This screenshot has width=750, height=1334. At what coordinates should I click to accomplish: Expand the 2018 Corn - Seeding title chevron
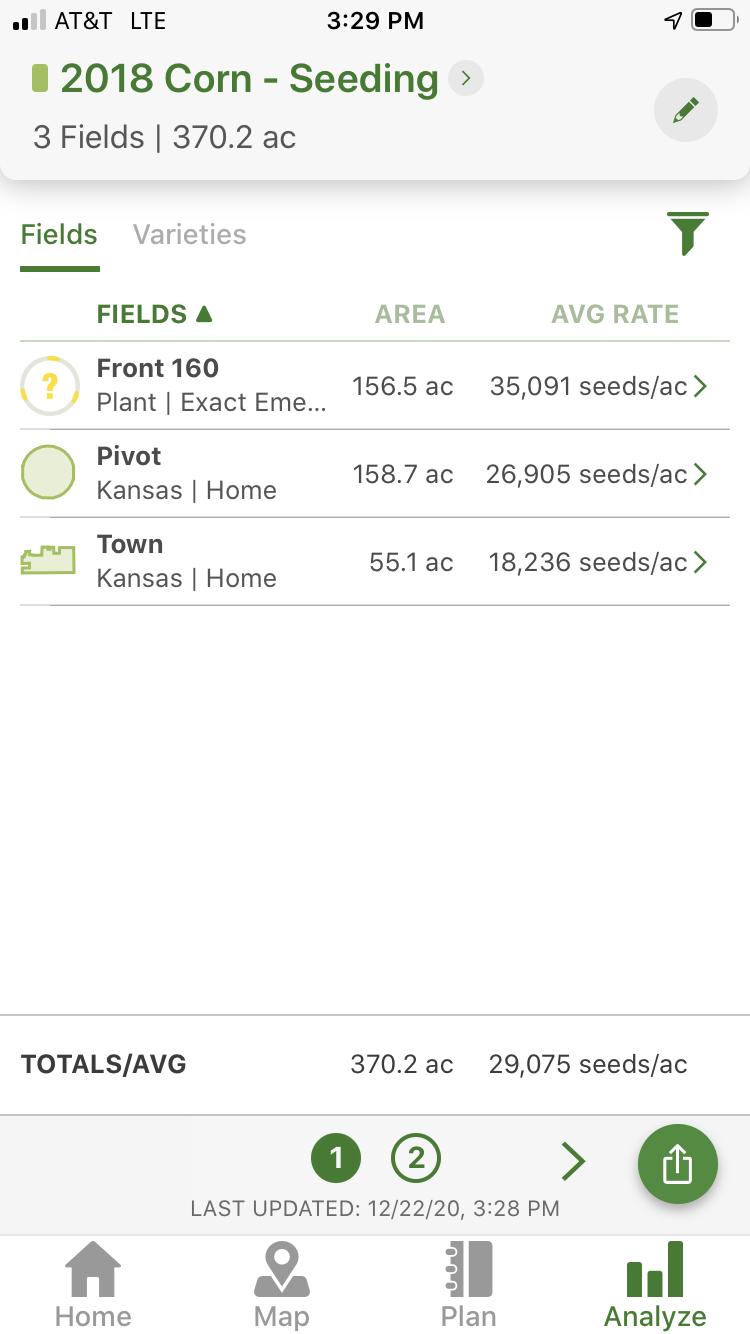point(466,78)
